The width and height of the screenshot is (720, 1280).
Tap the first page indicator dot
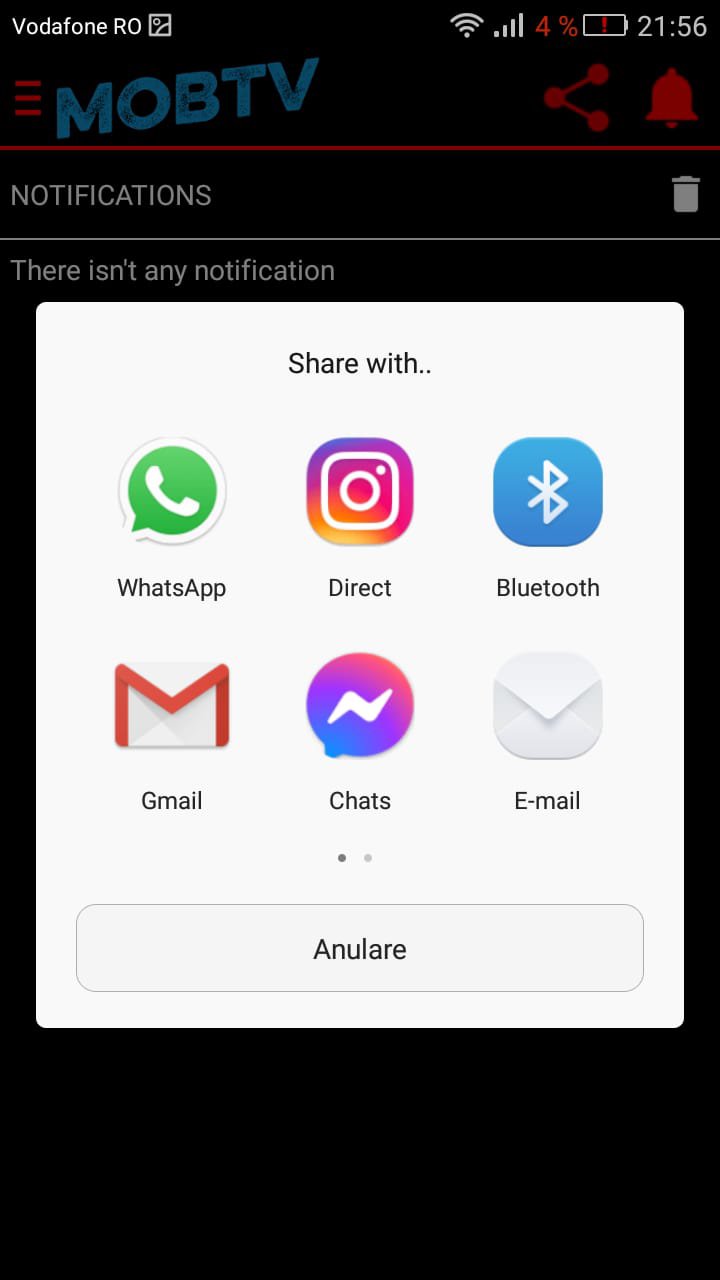point(341,857)
